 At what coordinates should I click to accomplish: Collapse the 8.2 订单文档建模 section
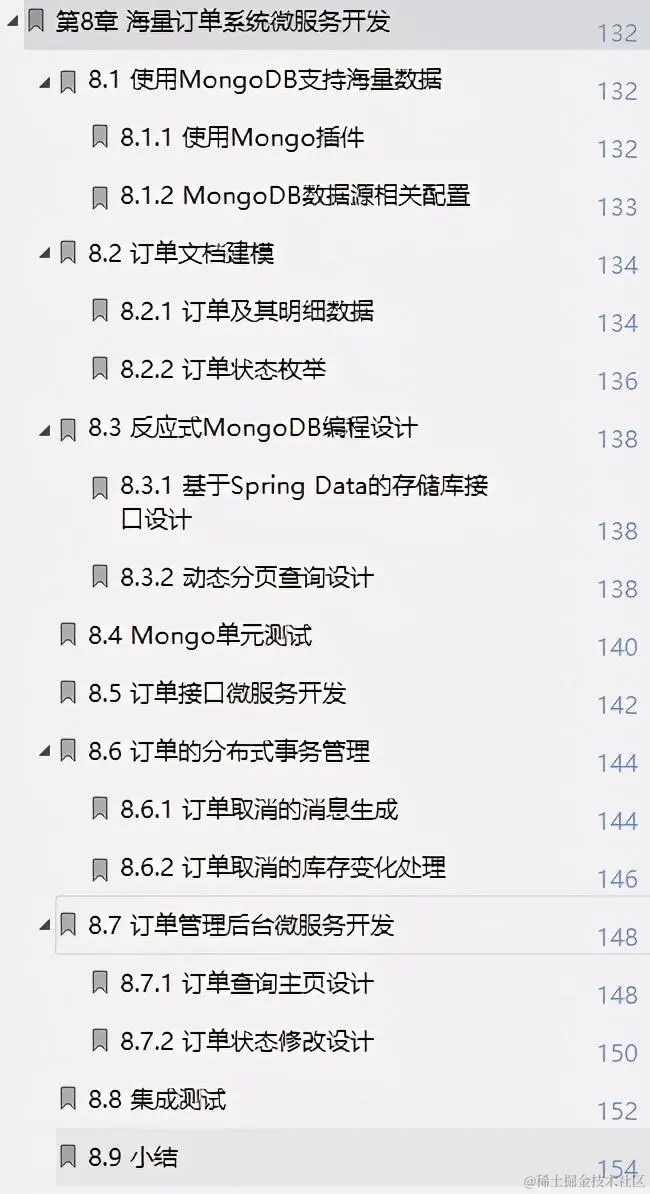pos(44,254)
